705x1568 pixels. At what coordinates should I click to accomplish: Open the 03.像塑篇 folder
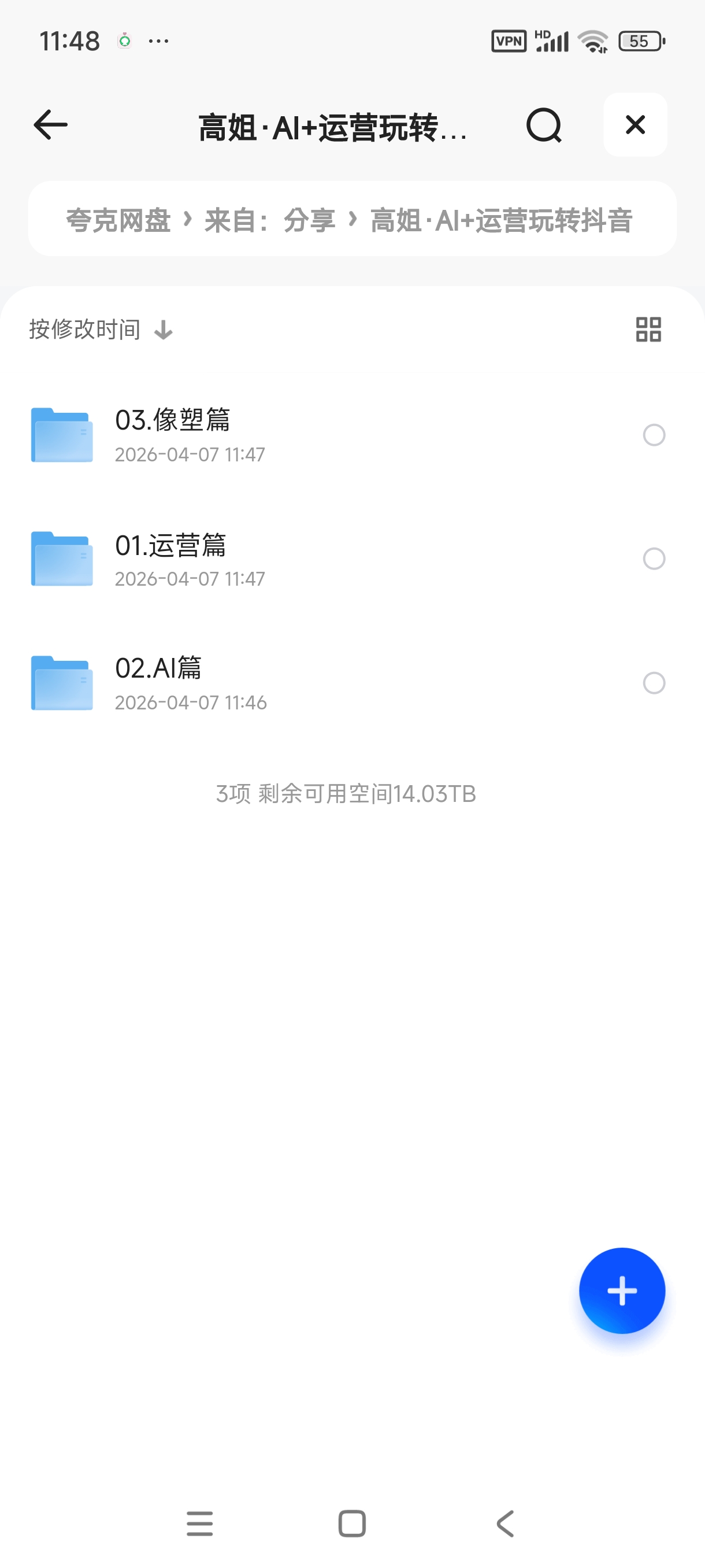coord(173,434)
